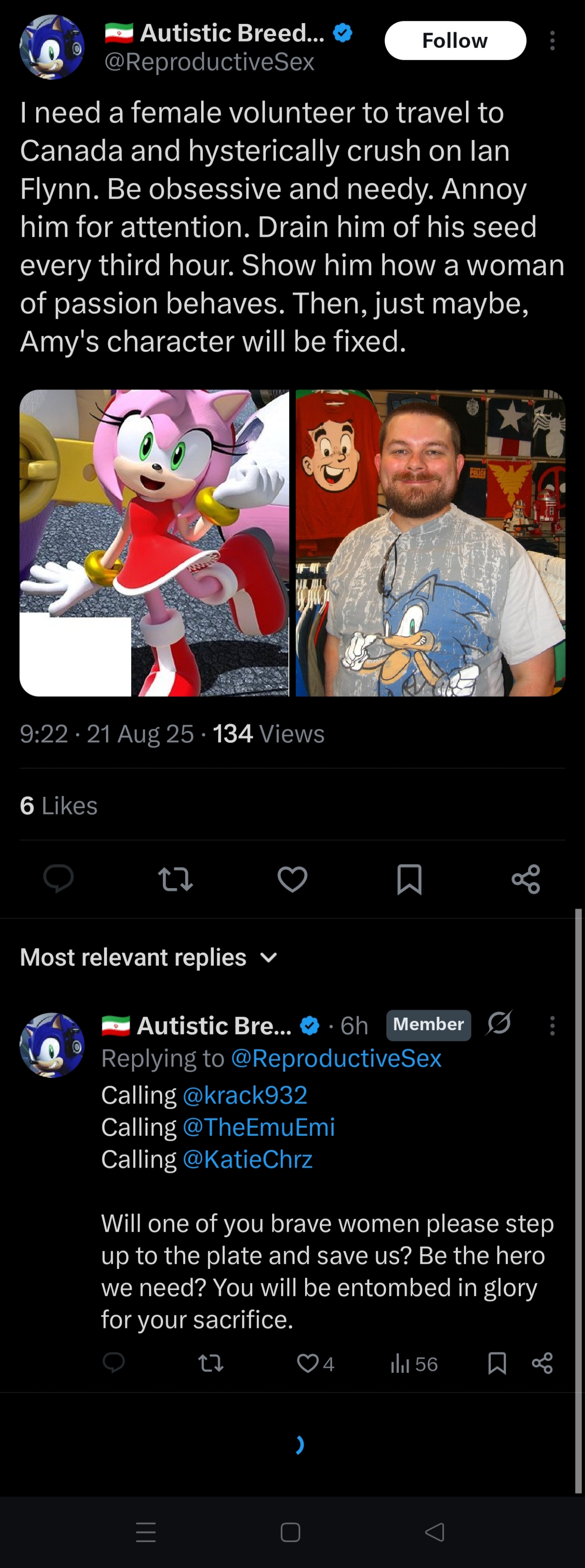Screen dimensions: 585x1568
Task: Open the main post's overflow menu
Action: tap(552, 41)
